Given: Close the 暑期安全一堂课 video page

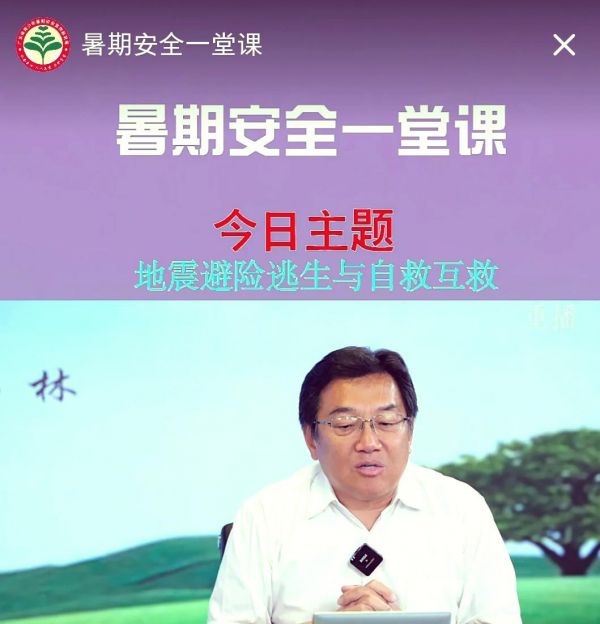Looking at the screenshot, I should pyautogui.click(x=564, y=45).
